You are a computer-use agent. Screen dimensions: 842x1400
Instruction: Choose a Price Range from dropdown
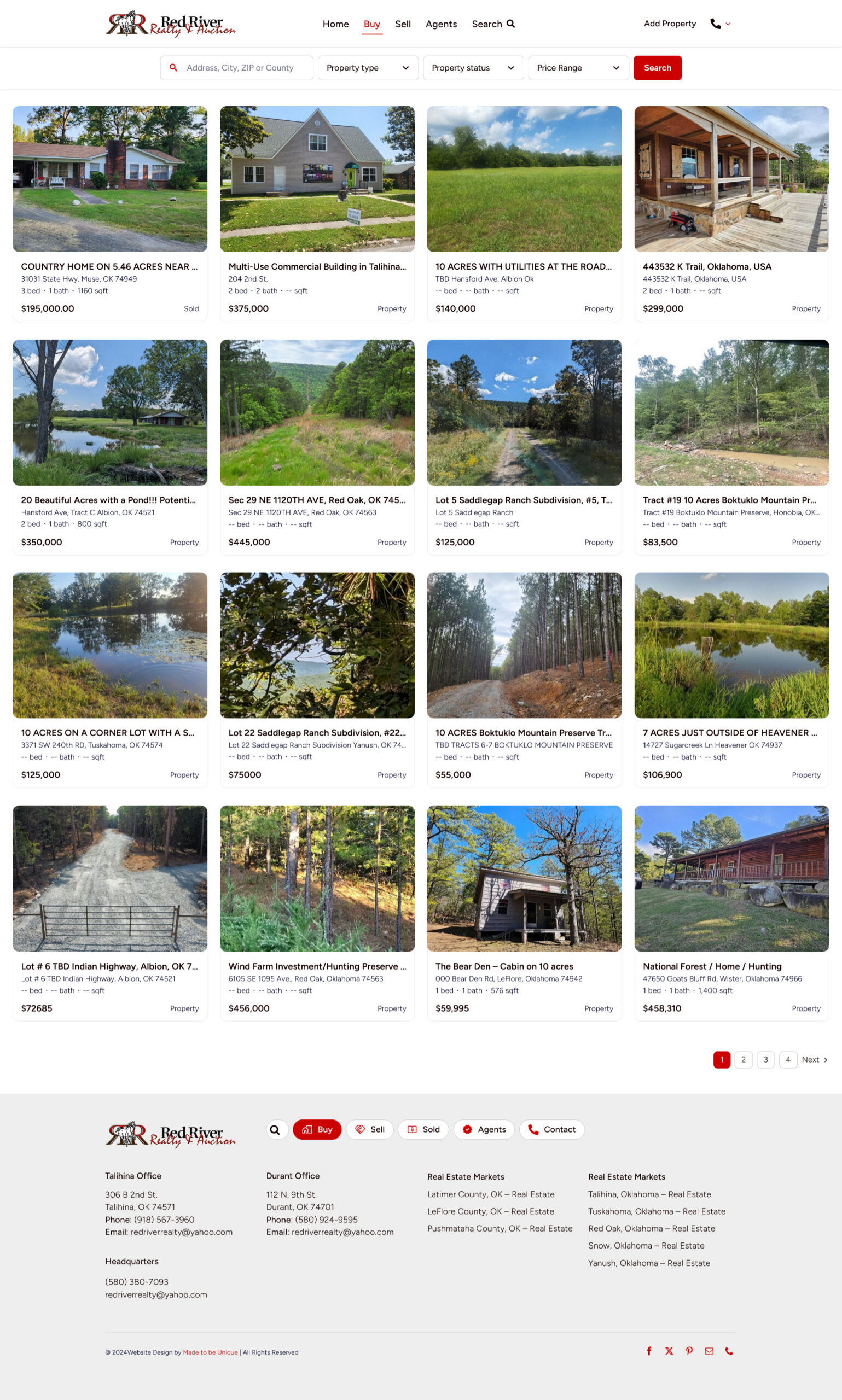tap(578, 68)
